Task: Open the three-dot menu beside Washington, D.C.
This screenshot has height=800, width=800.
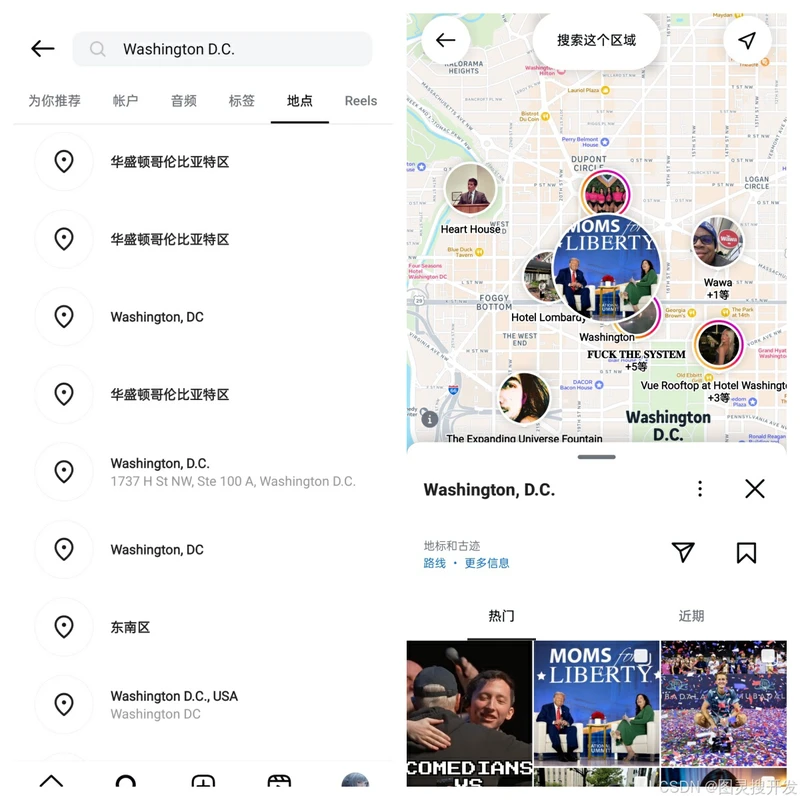Action: [x=700, y=489]
